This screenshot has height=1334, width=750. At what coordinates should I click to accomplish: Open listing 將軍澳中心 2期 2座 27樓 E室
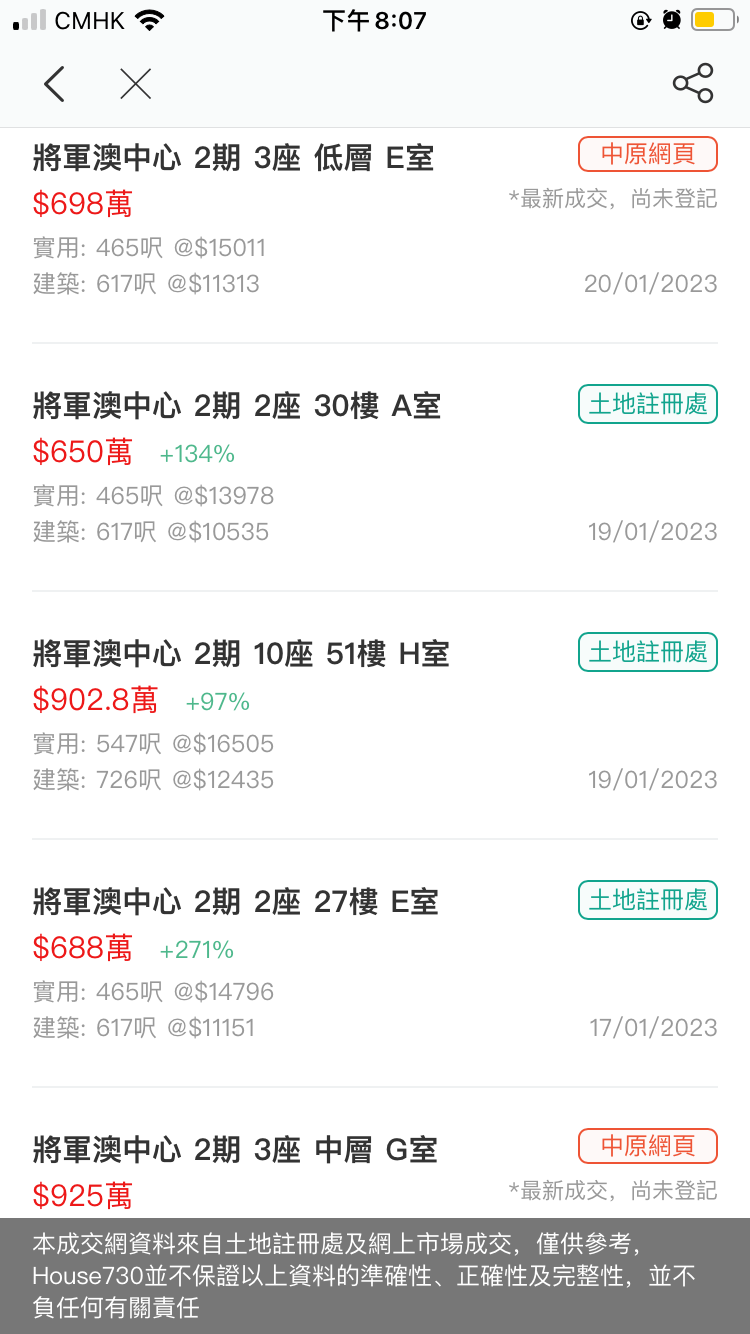pyautogui.click(x=235, y=901)
